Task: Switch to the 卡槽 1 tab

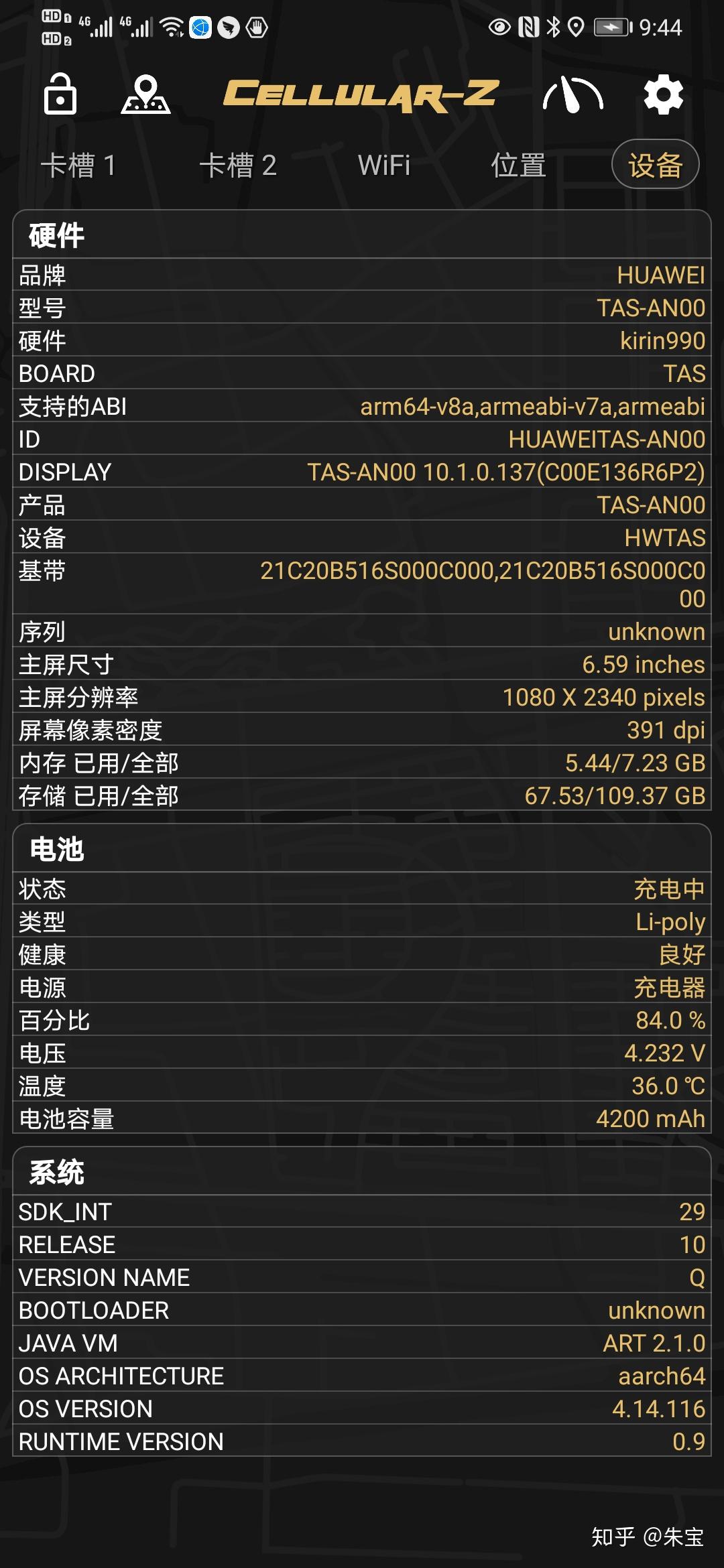Action: (x=78, y=166)
